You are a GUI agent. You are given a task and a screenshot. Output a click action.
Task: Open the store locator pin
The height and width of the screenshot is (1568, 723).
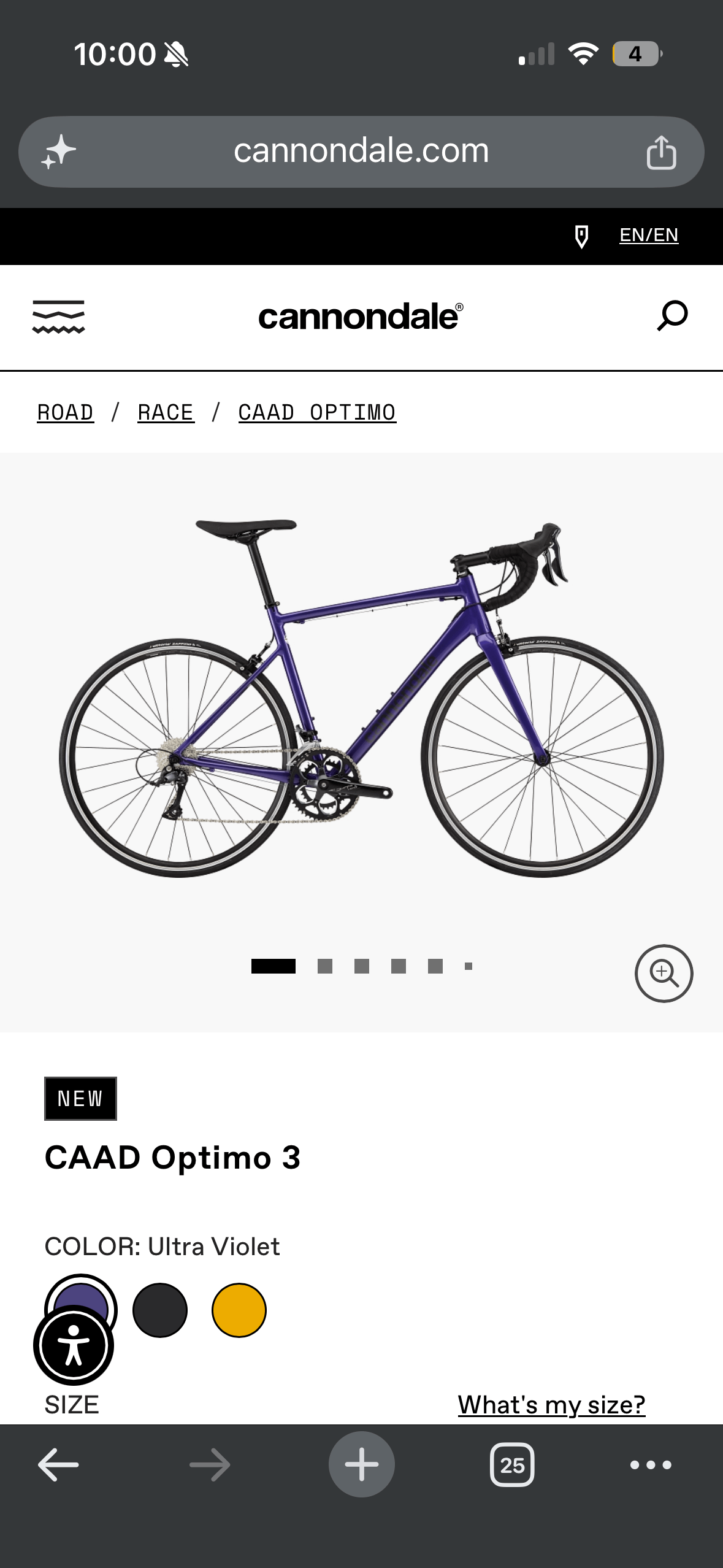click(581, 236)
